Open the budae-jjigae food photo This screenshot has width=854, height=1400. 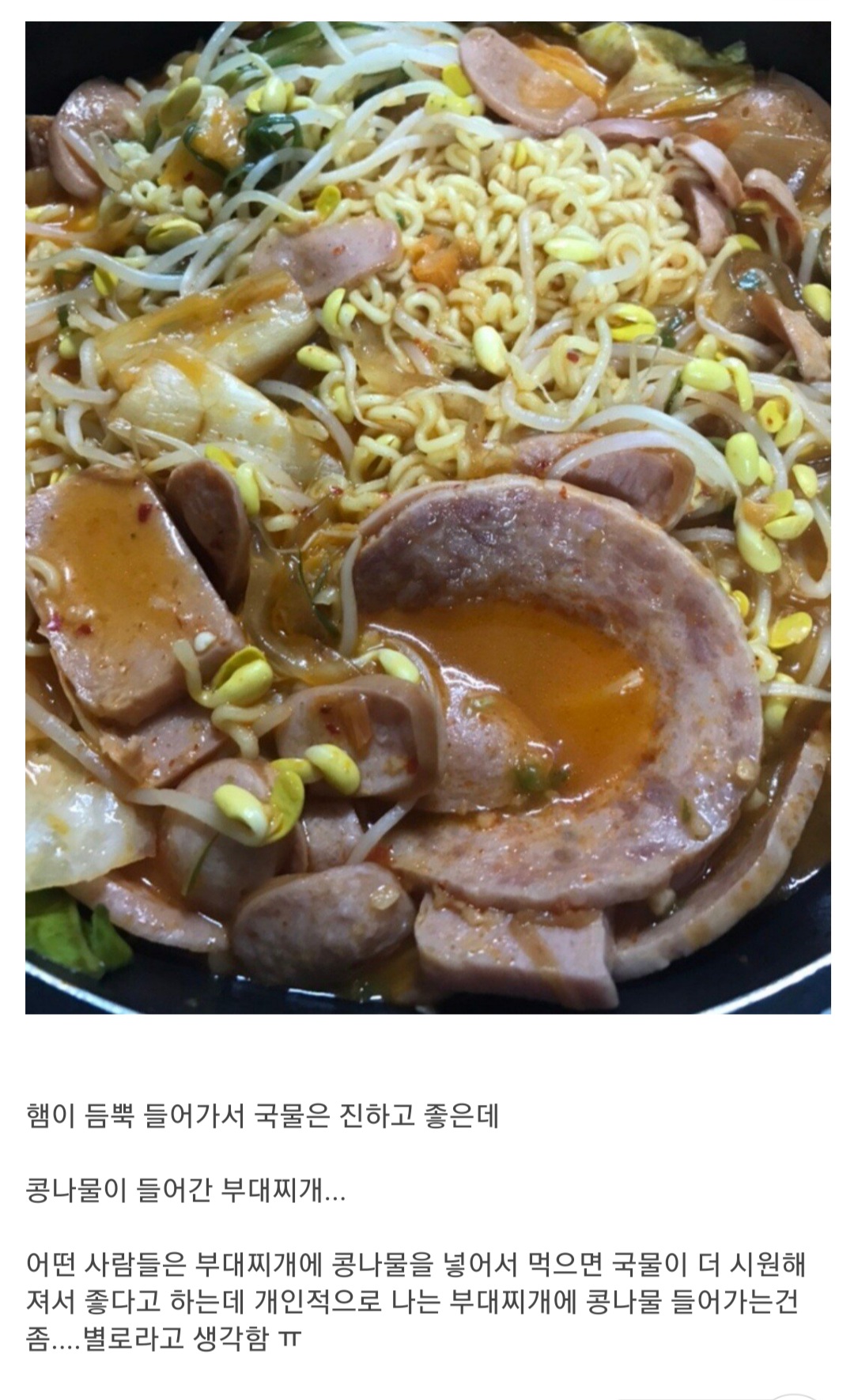(428, 517)
